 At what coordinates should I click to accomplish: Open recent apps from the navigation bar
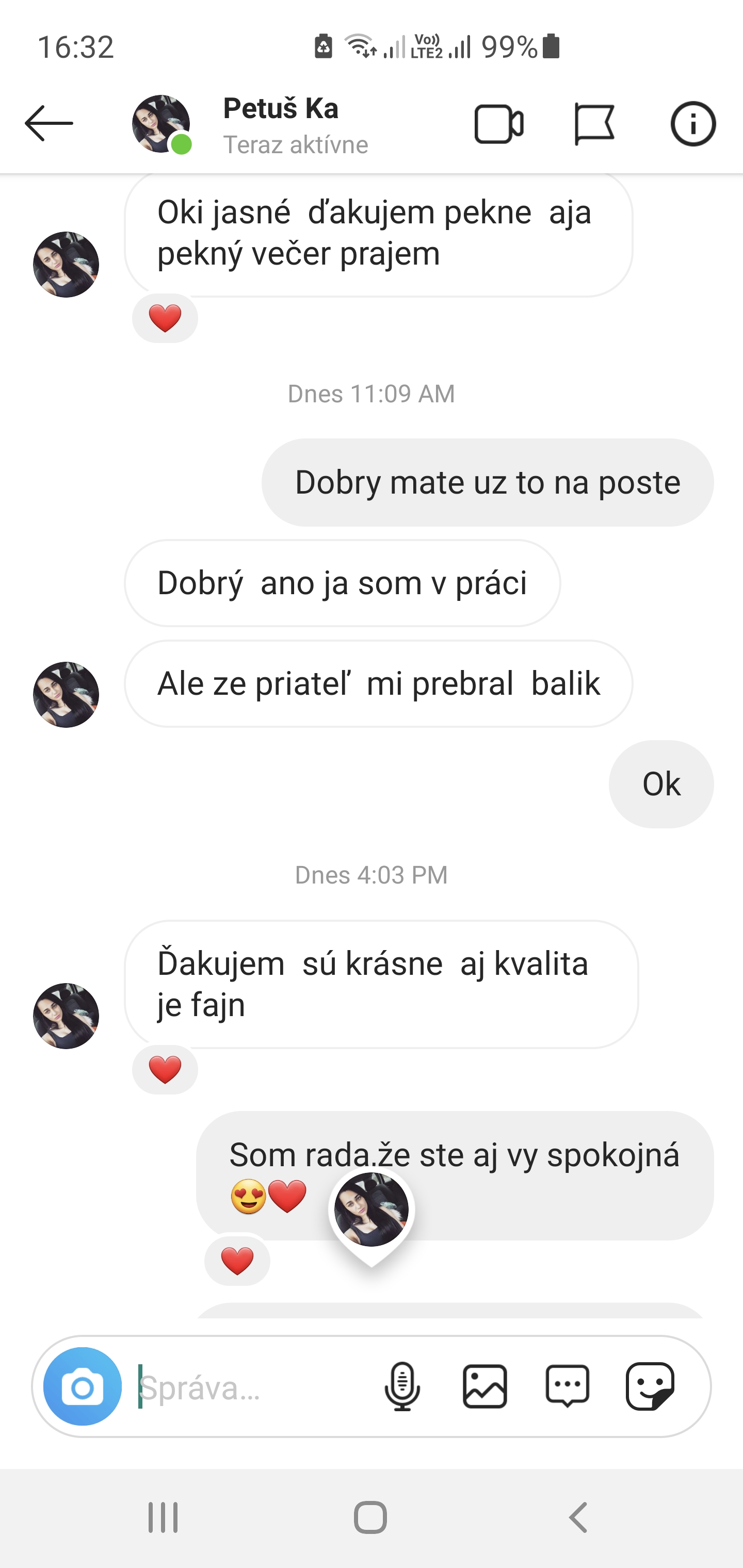tap(163, 1517)
